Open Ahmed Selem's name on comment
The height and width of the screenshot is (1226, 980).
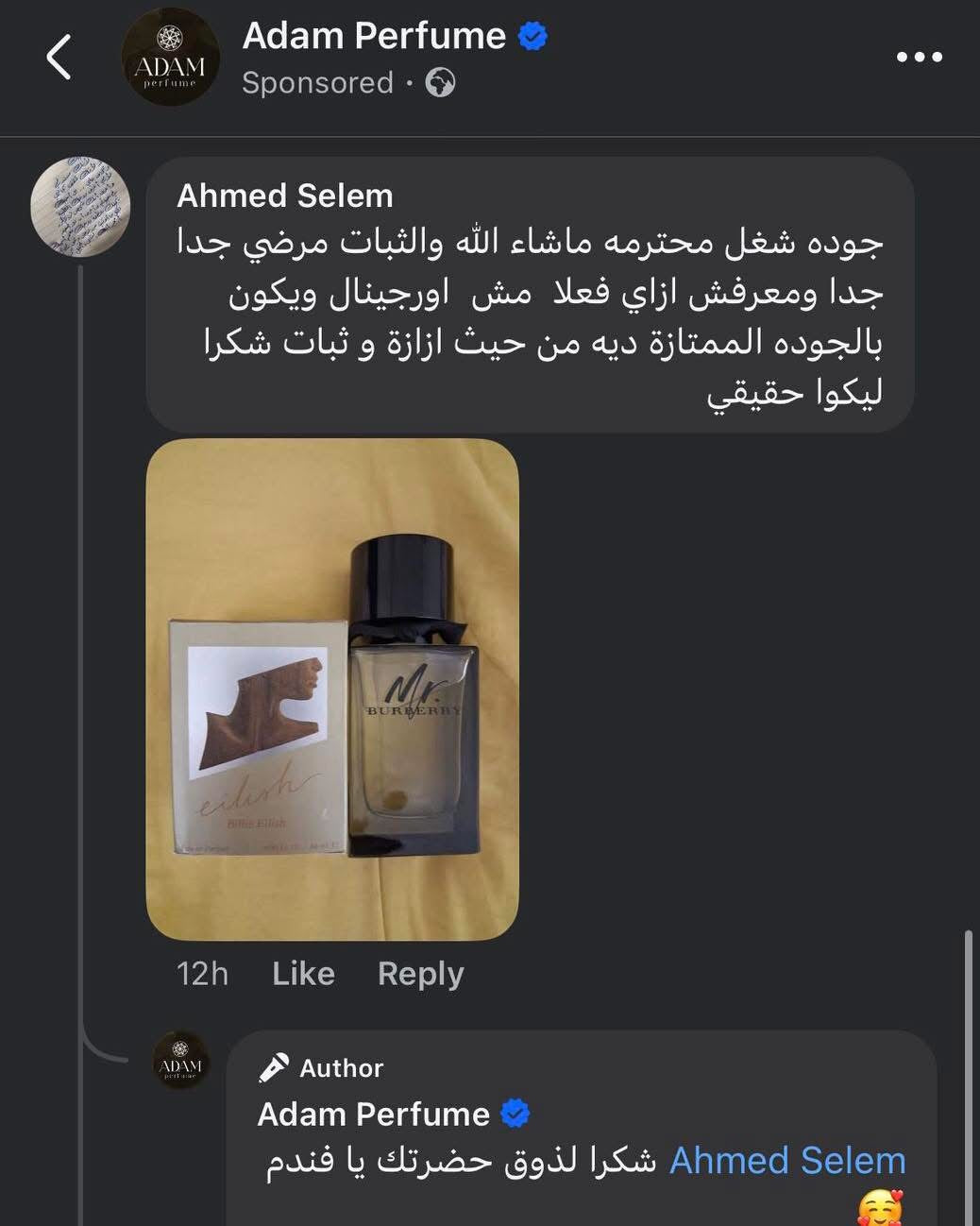pos(284,196)
